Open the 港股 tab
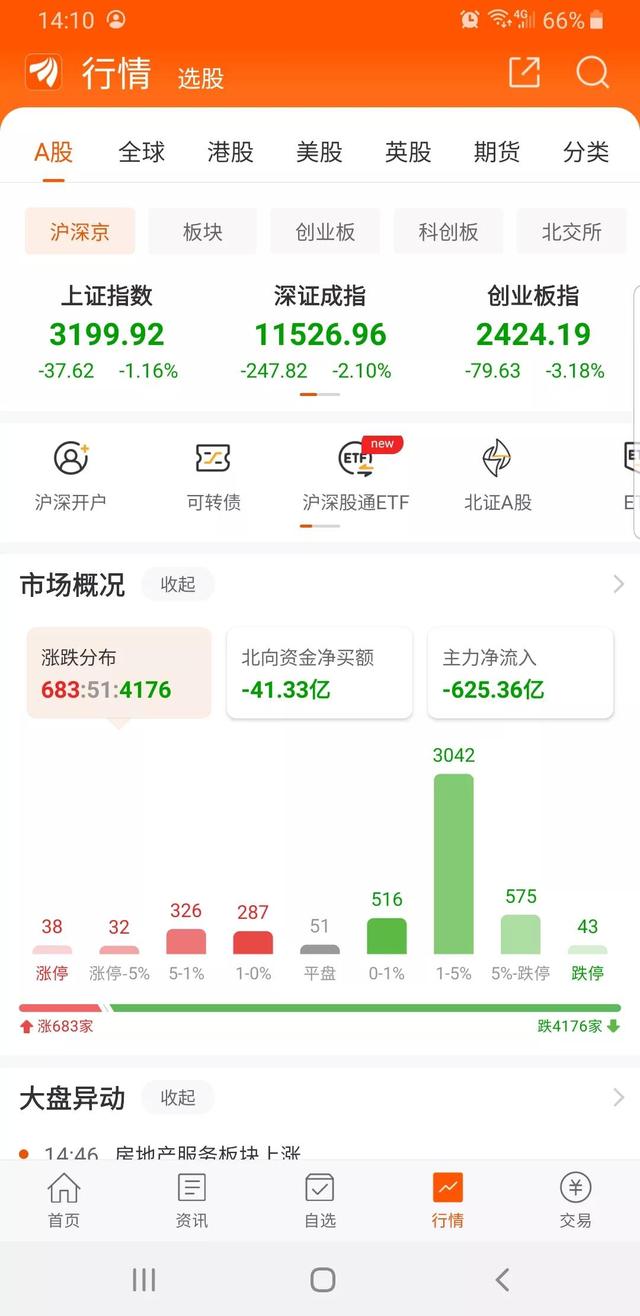The width and height of the screenshot is (640, 1316). [230, 152]
